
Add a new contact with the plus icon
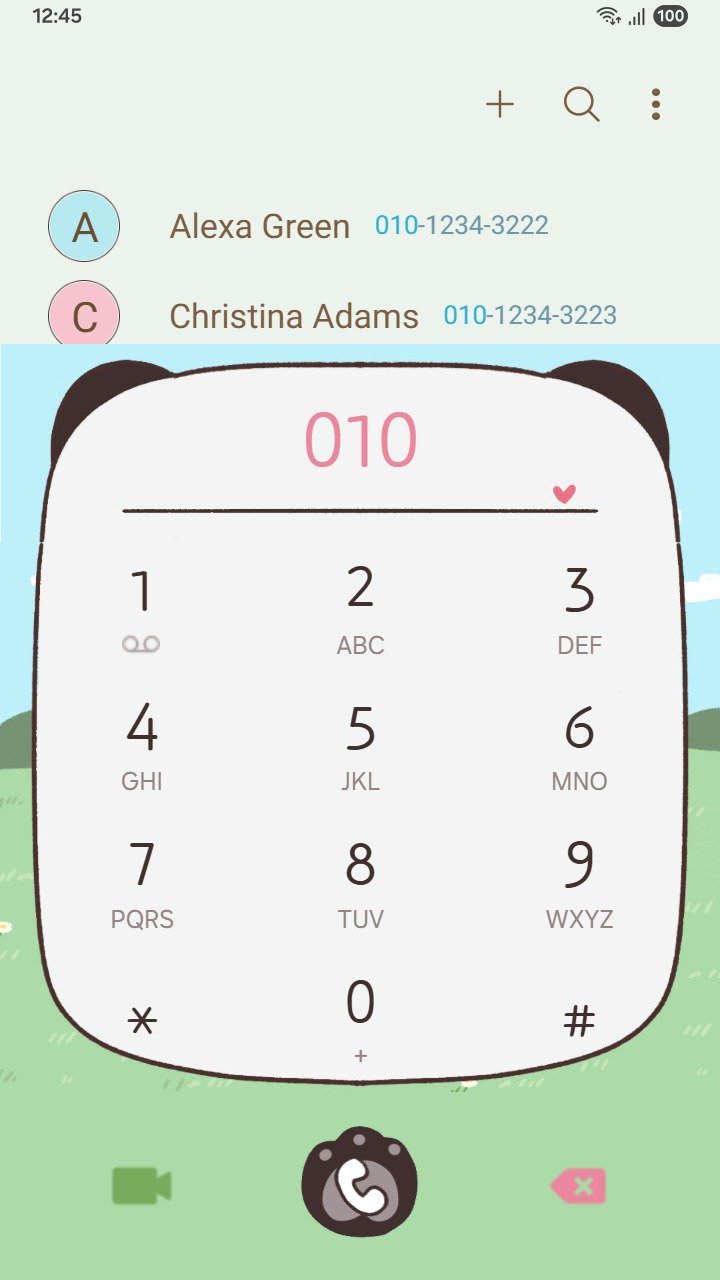tap(500, 104)
